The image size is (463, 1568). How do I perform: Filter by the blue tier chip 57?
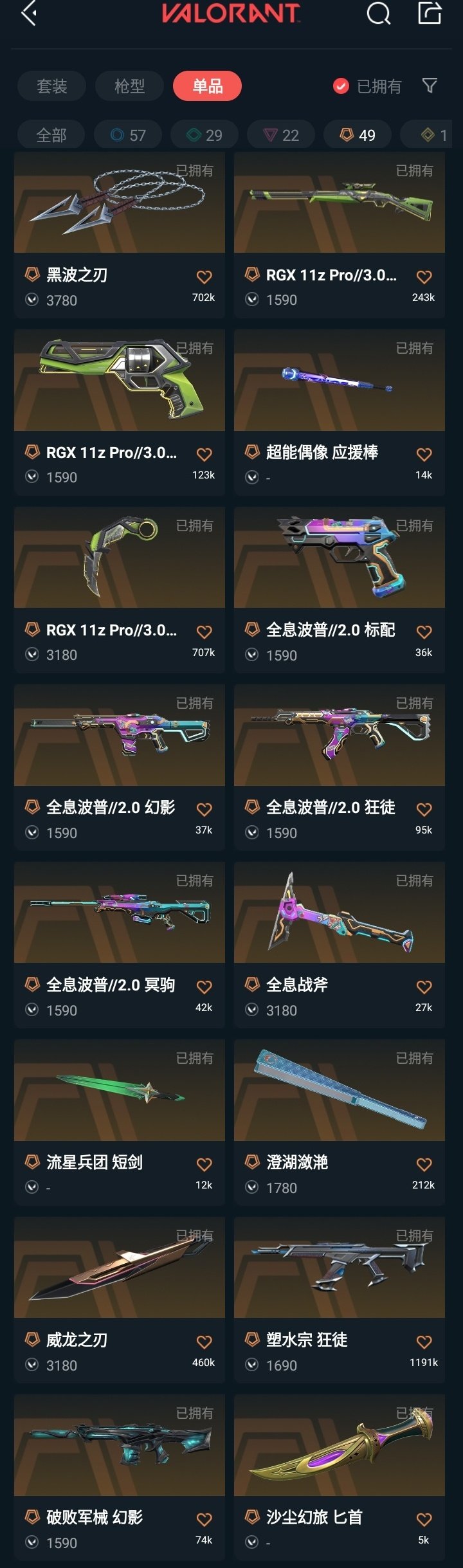(128, 135)
